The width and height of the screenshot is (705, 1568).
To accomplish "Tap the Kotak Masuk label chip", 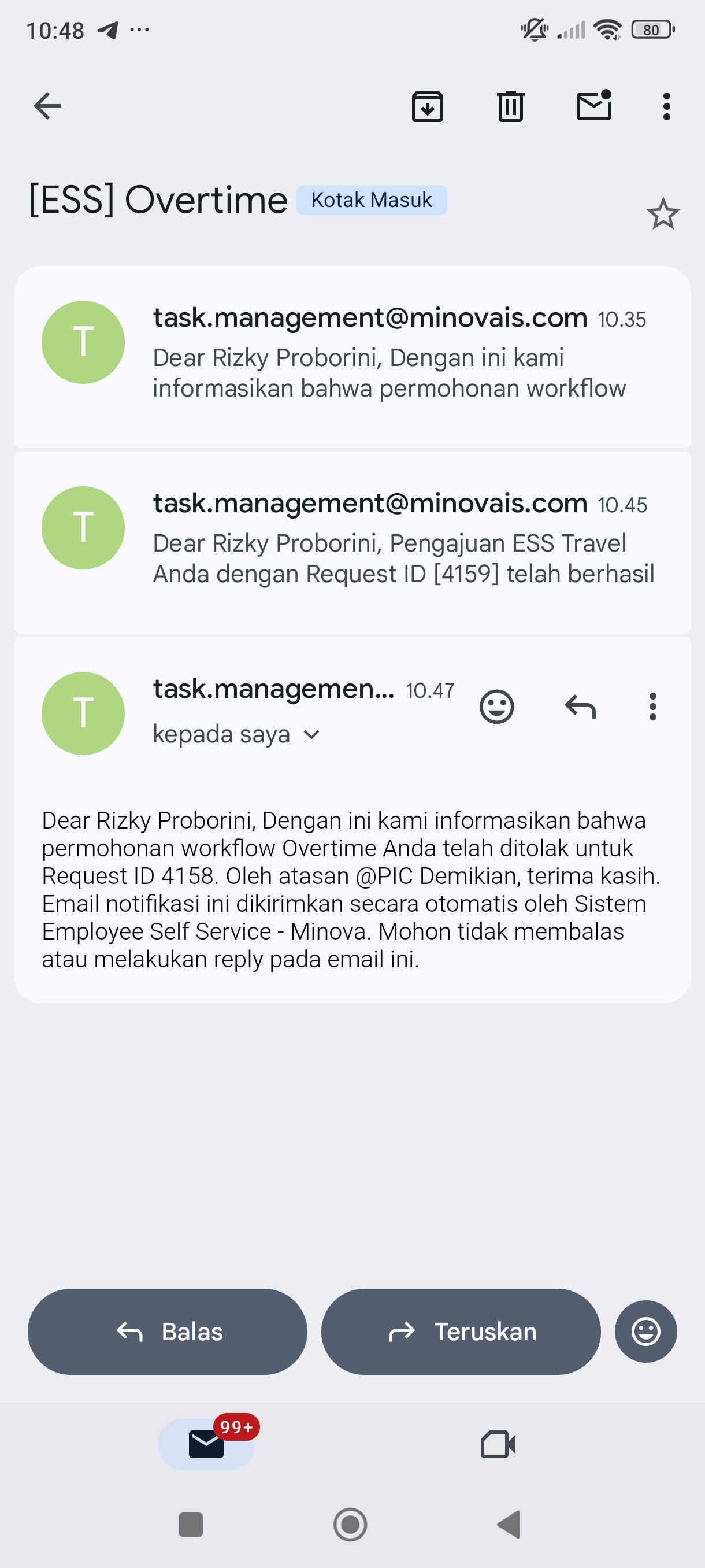I will (x=371, y=200).
